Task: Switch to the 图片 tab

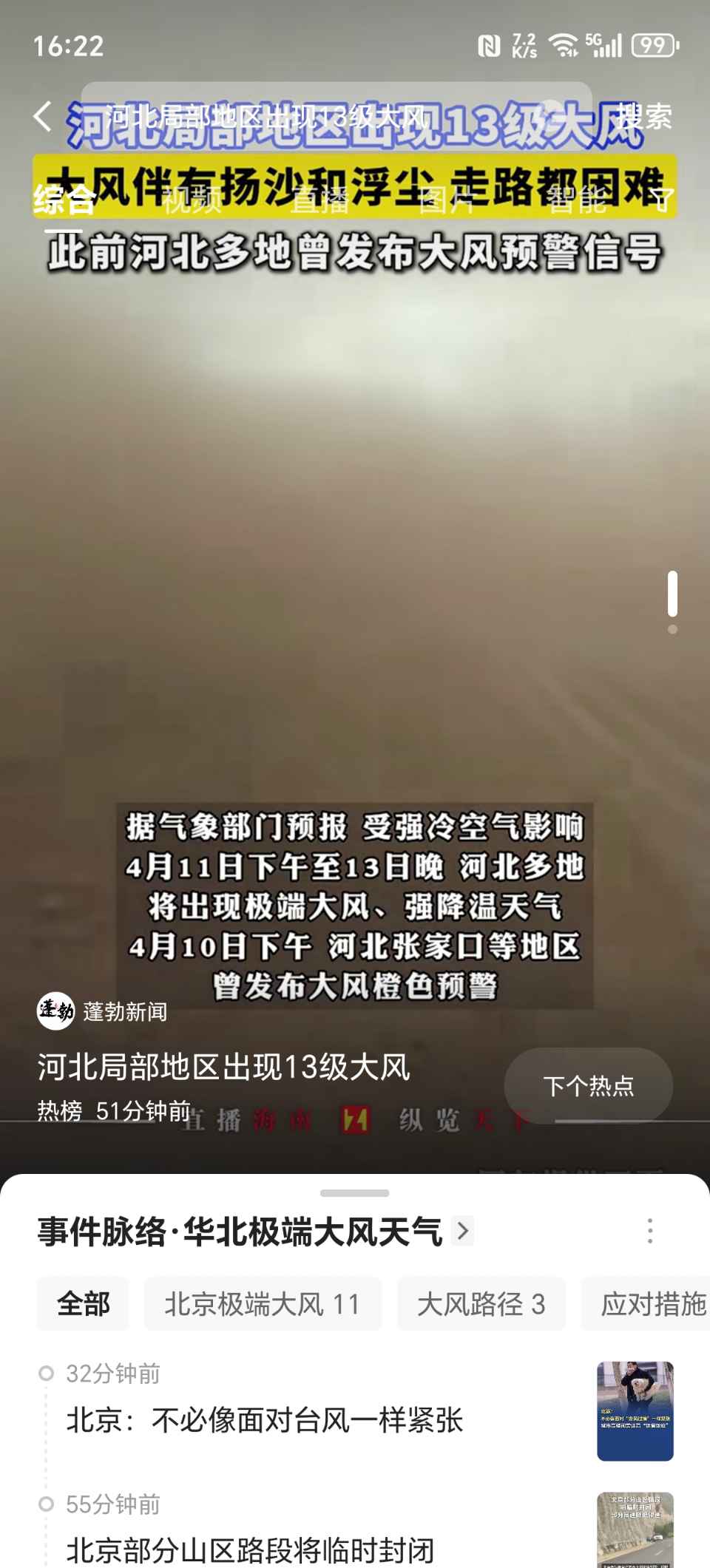Action: (447, 200)
